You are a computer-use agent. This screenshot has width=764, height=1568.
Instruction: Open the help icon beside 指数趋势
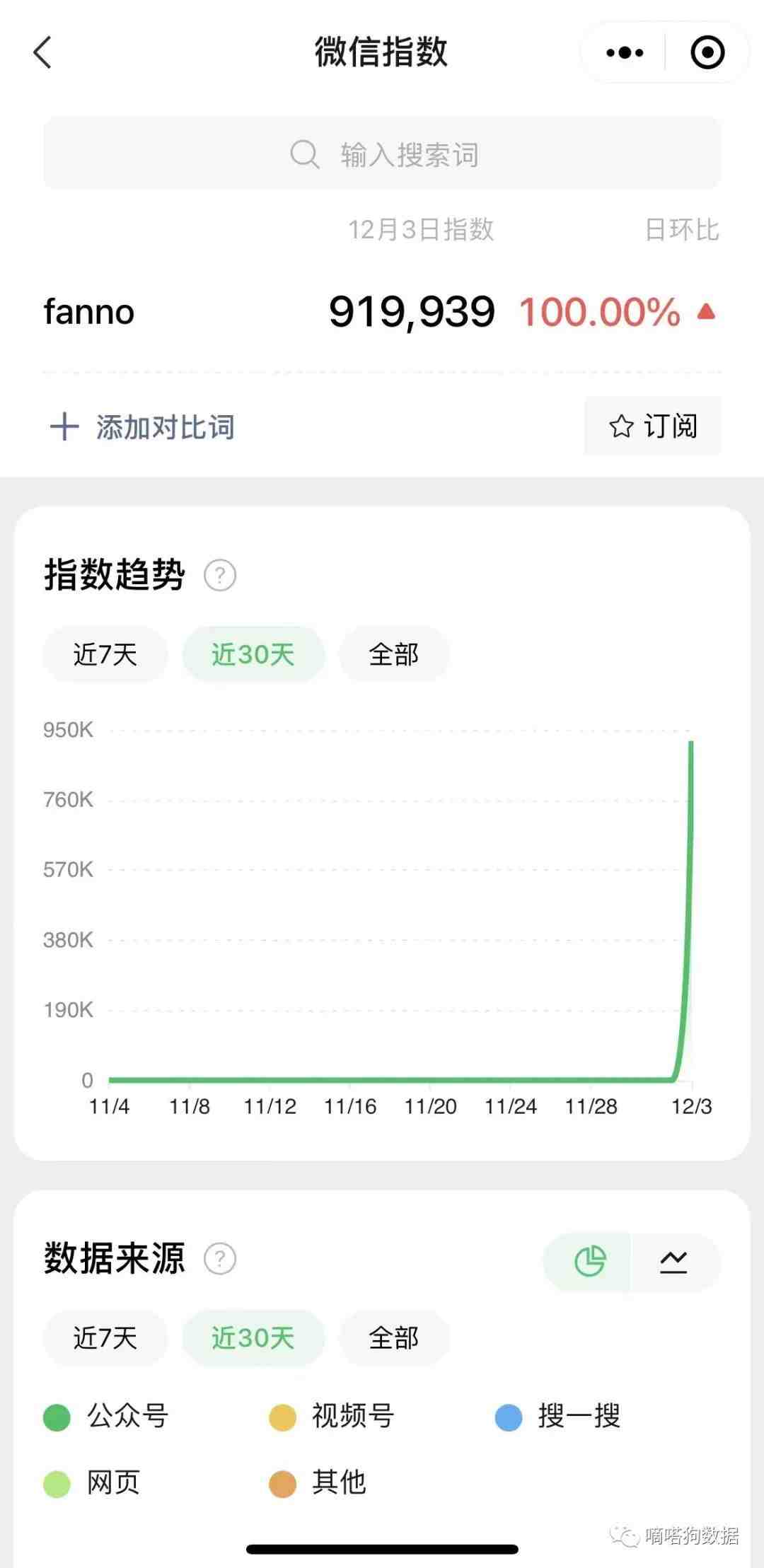[220, 575]
